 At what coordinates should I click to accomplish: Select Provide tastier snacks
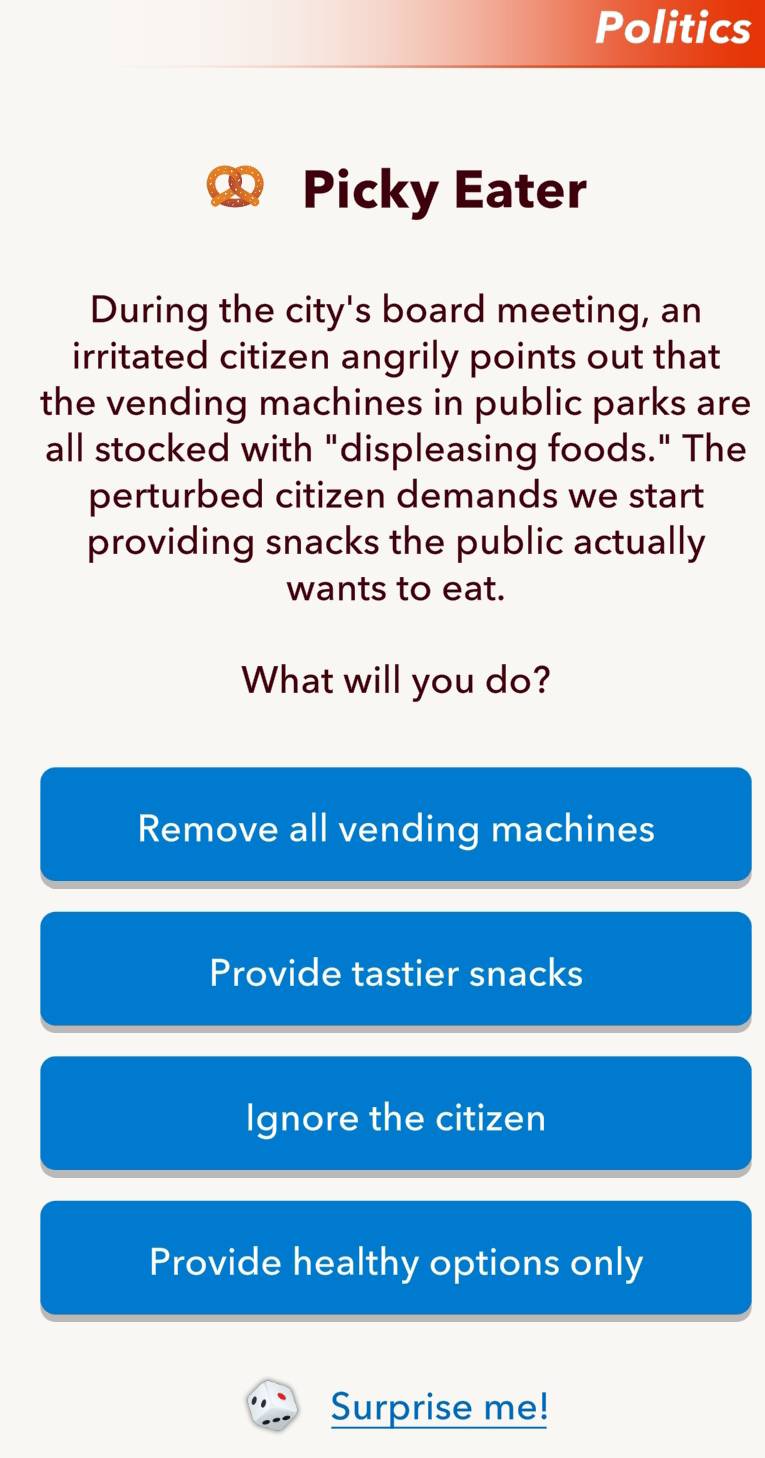click(x=396, y=972)
